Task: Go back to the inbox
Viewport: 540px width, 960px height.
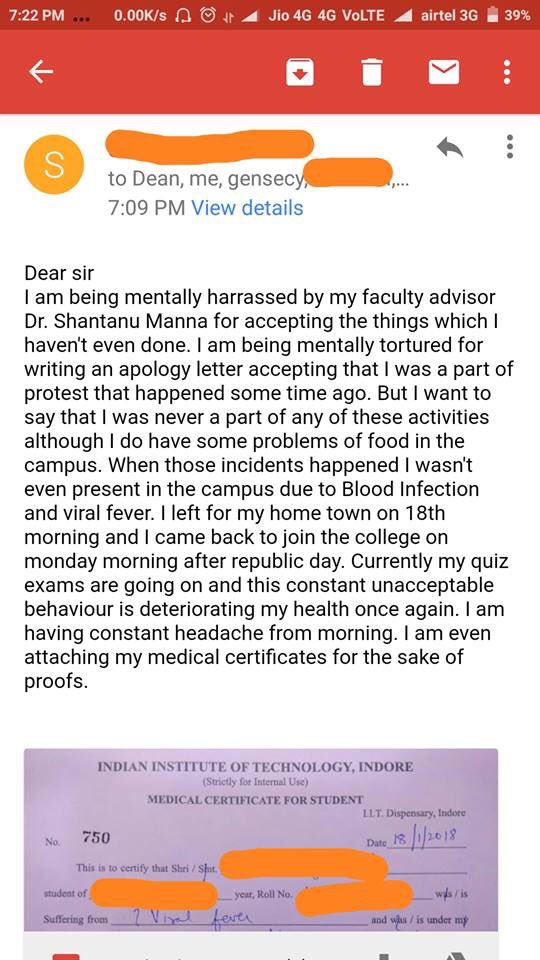Action: coord(42,73)
